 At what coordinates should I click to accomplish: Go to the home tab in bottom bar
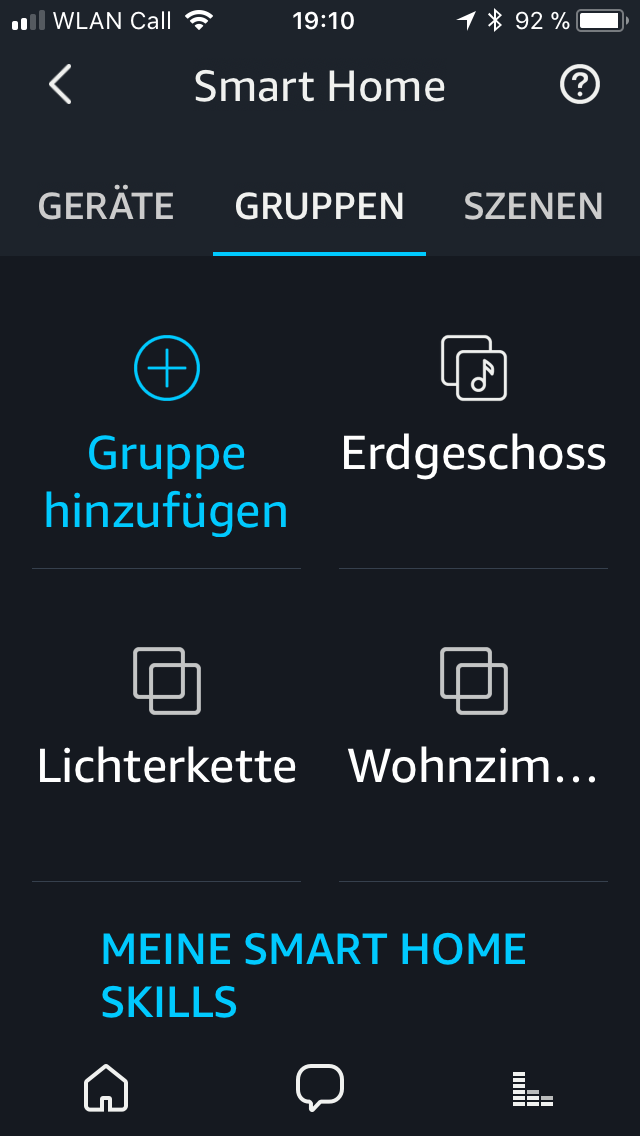tap(106, 1087)
